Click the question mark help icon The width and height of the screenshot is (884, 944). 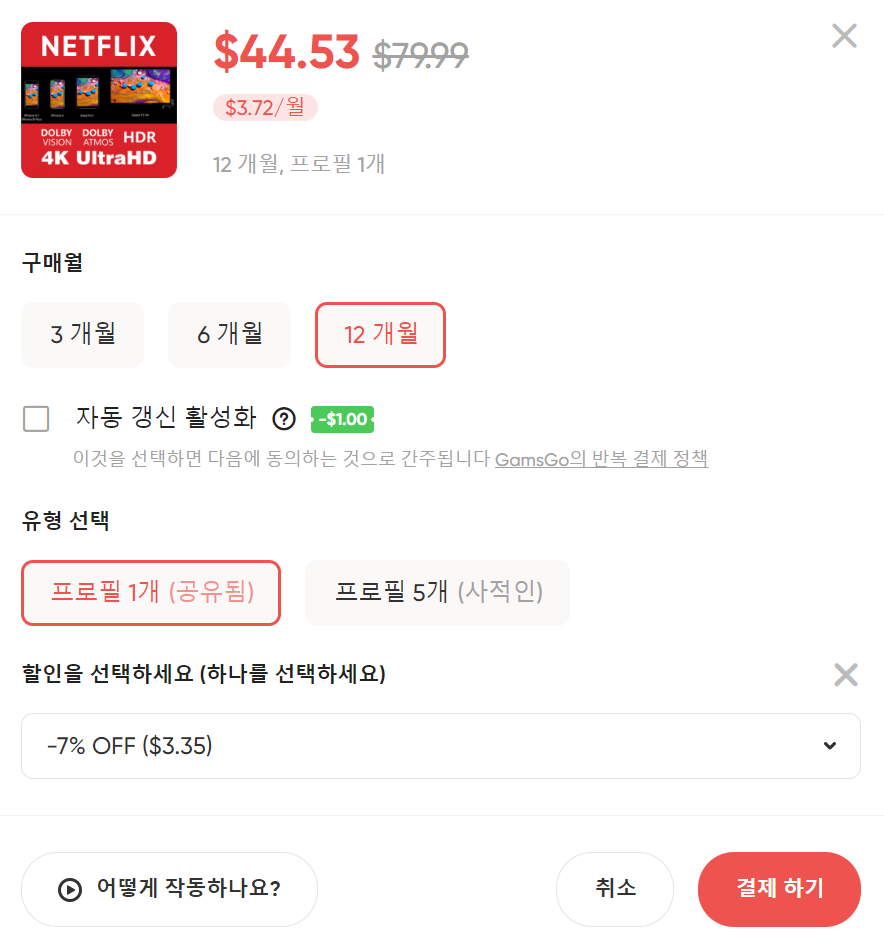coord(284,419)
